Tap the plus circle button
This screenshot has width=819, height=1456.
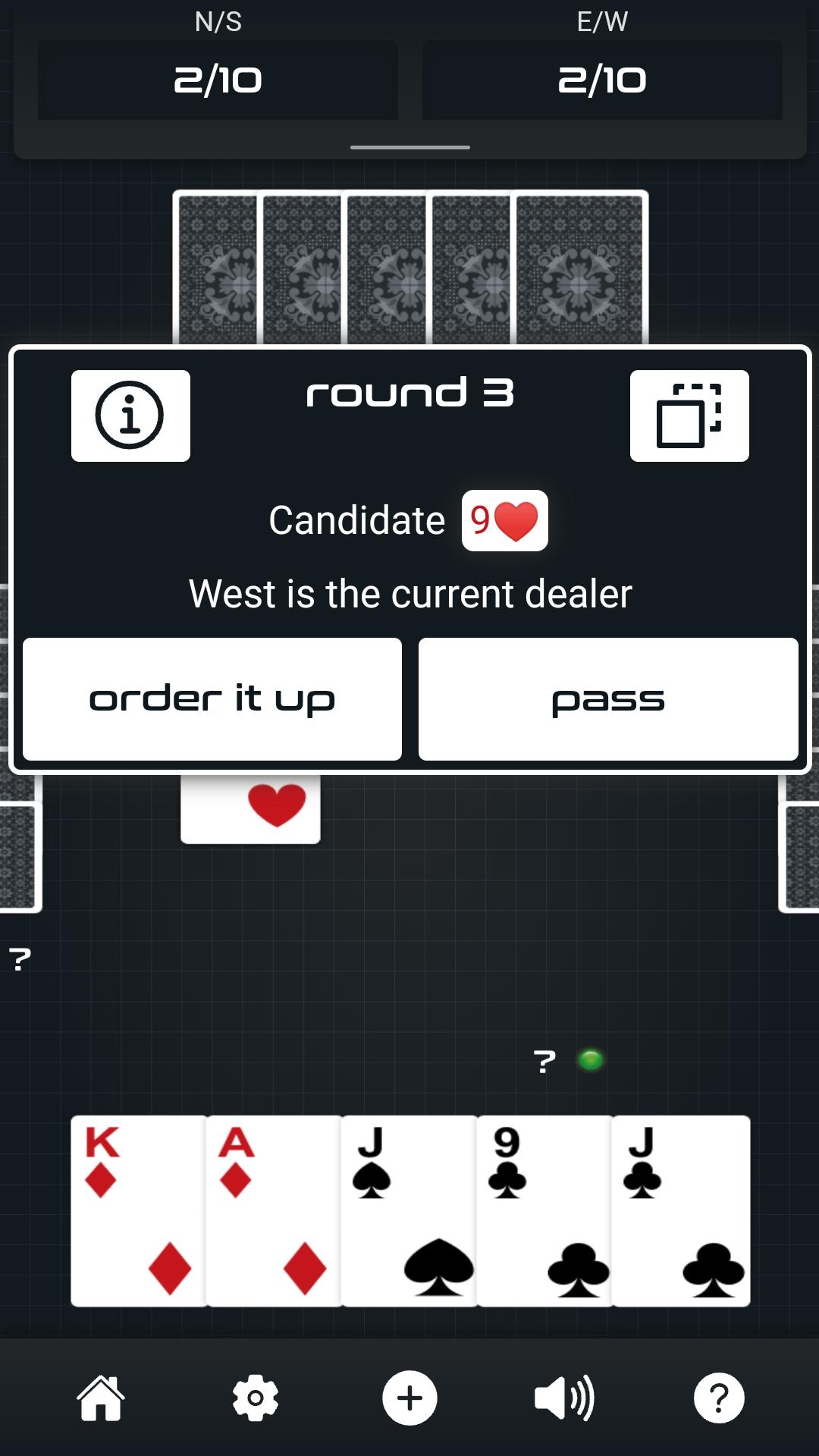(x=409, y=1398)
